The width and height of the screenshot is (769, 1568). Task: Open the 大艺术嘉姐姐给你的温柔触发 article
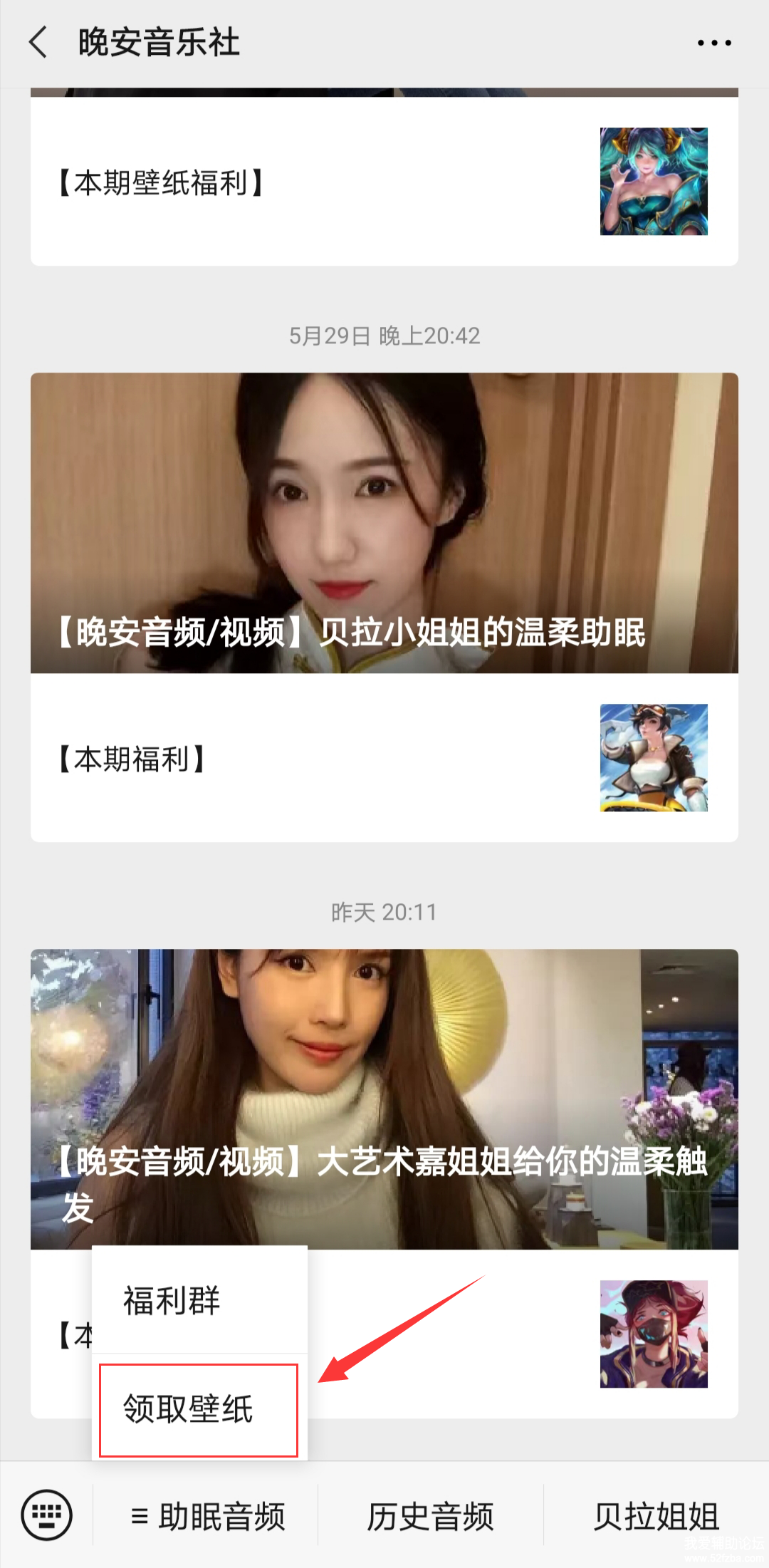coord(384,1099)
